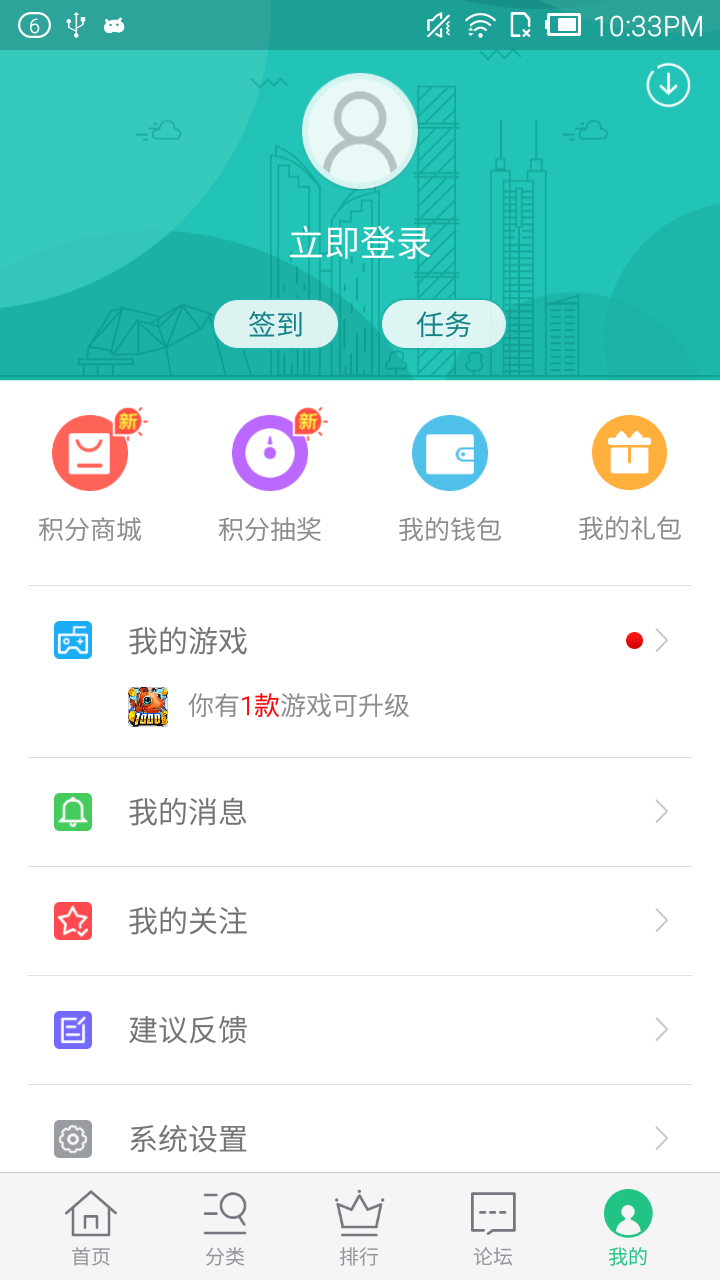Switch to the 分类 category tab
The height and width of the screenshot is (1280, 720).
pos(225,1228)
